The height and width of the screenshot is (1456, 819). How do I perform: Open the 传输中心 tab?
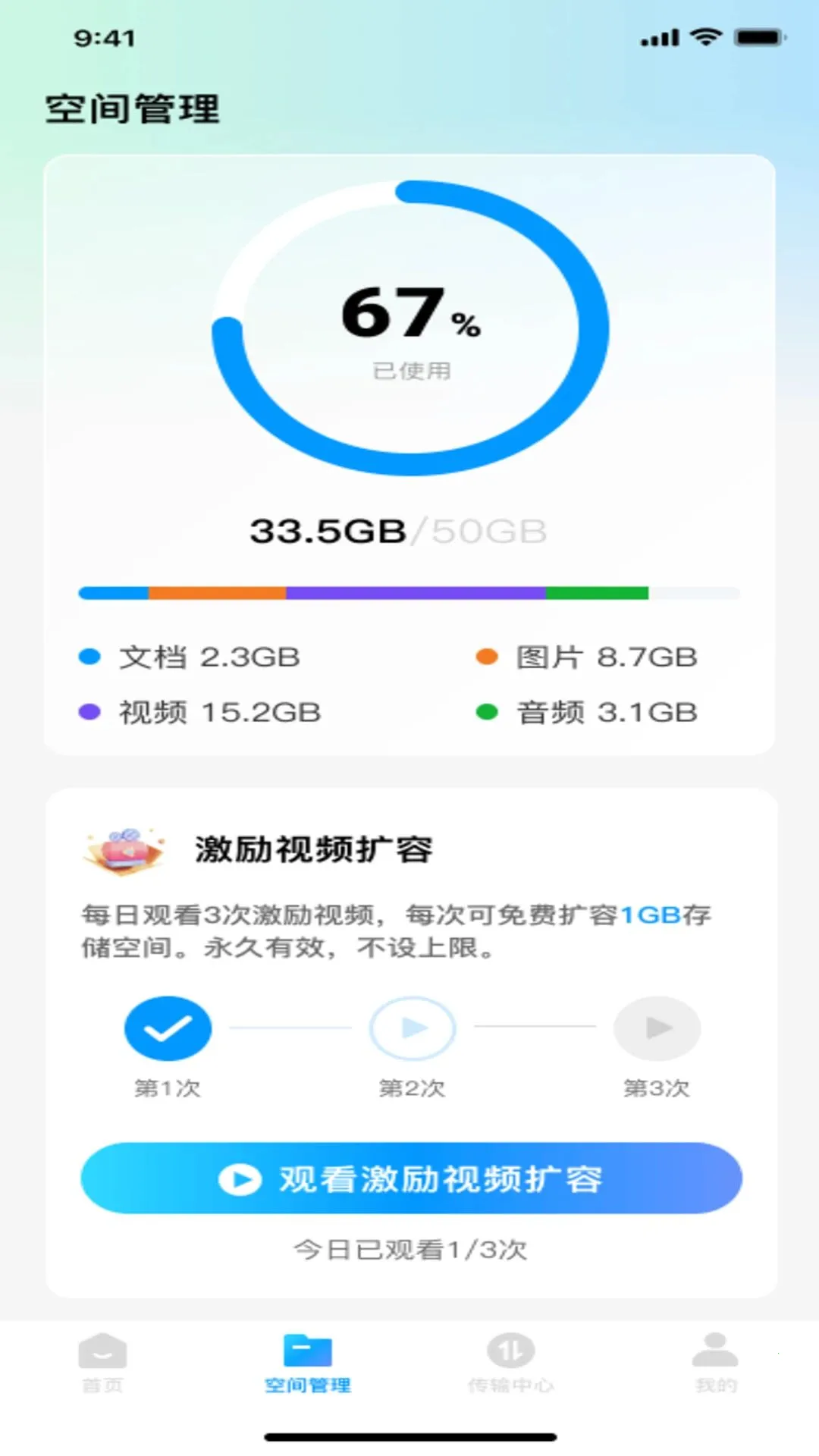pos(510,1363)
